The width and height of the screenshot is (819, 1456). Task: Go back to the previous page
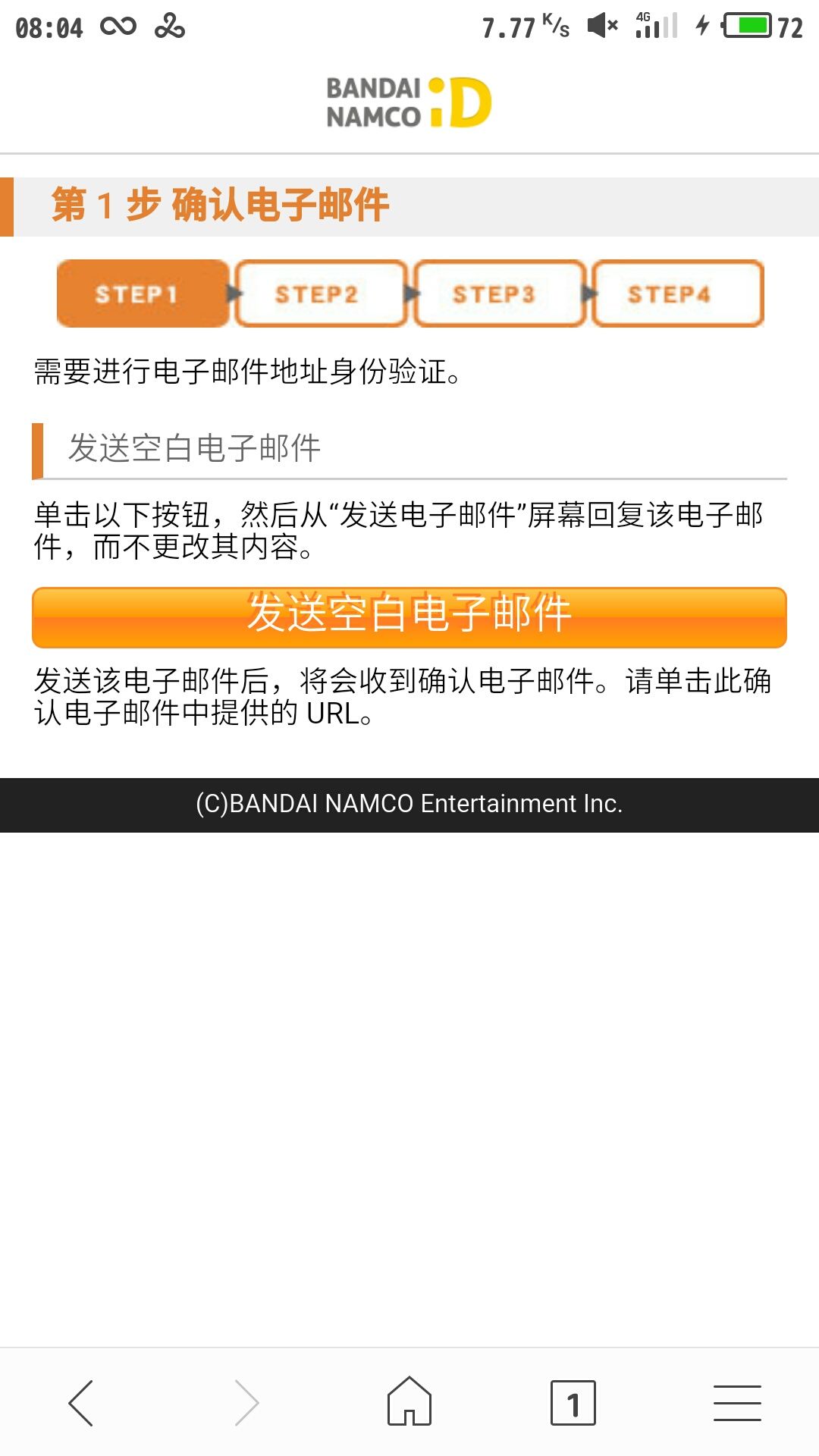pos(81,1403)
